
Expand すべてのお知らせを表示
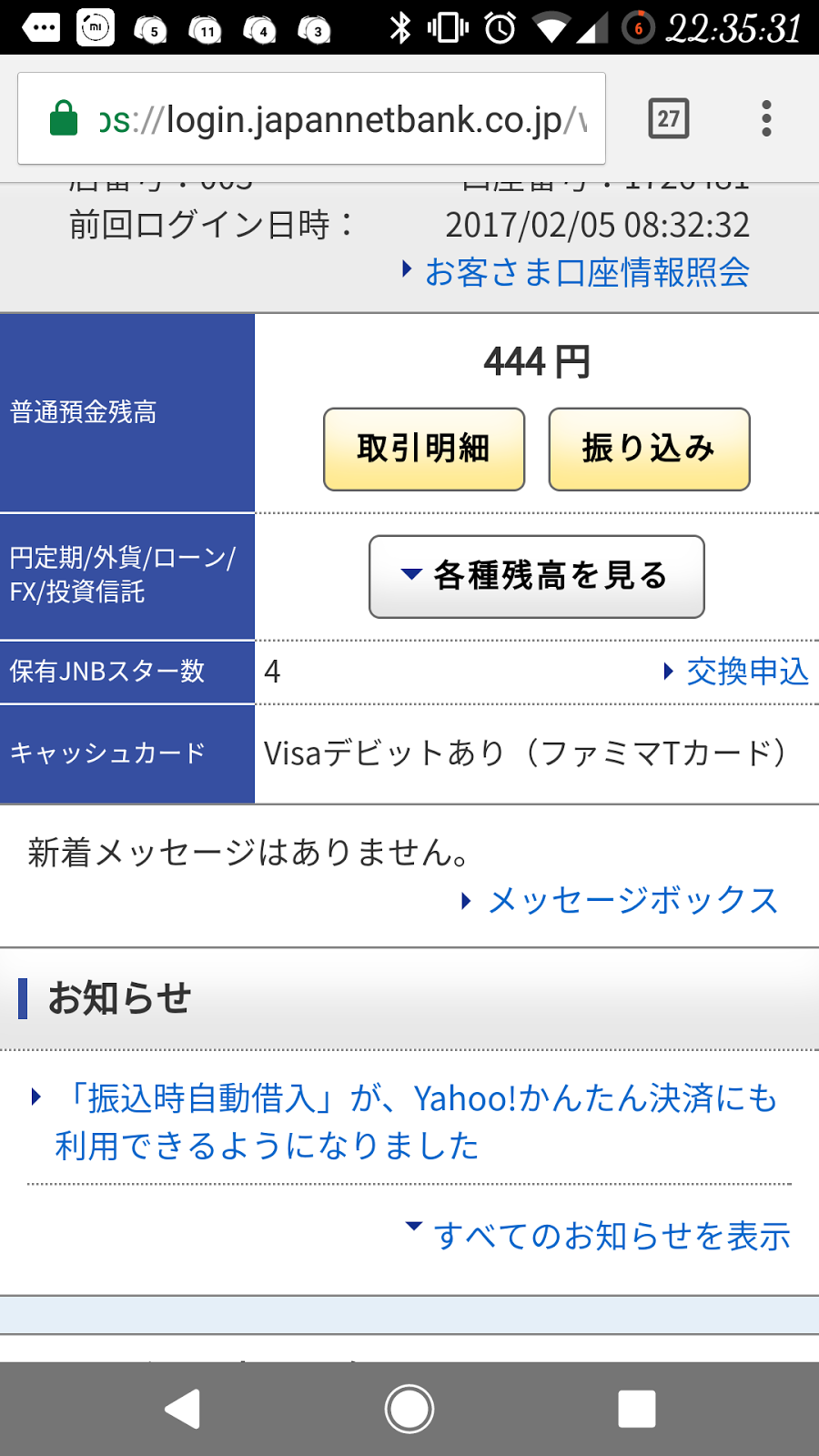[610, 1236]
